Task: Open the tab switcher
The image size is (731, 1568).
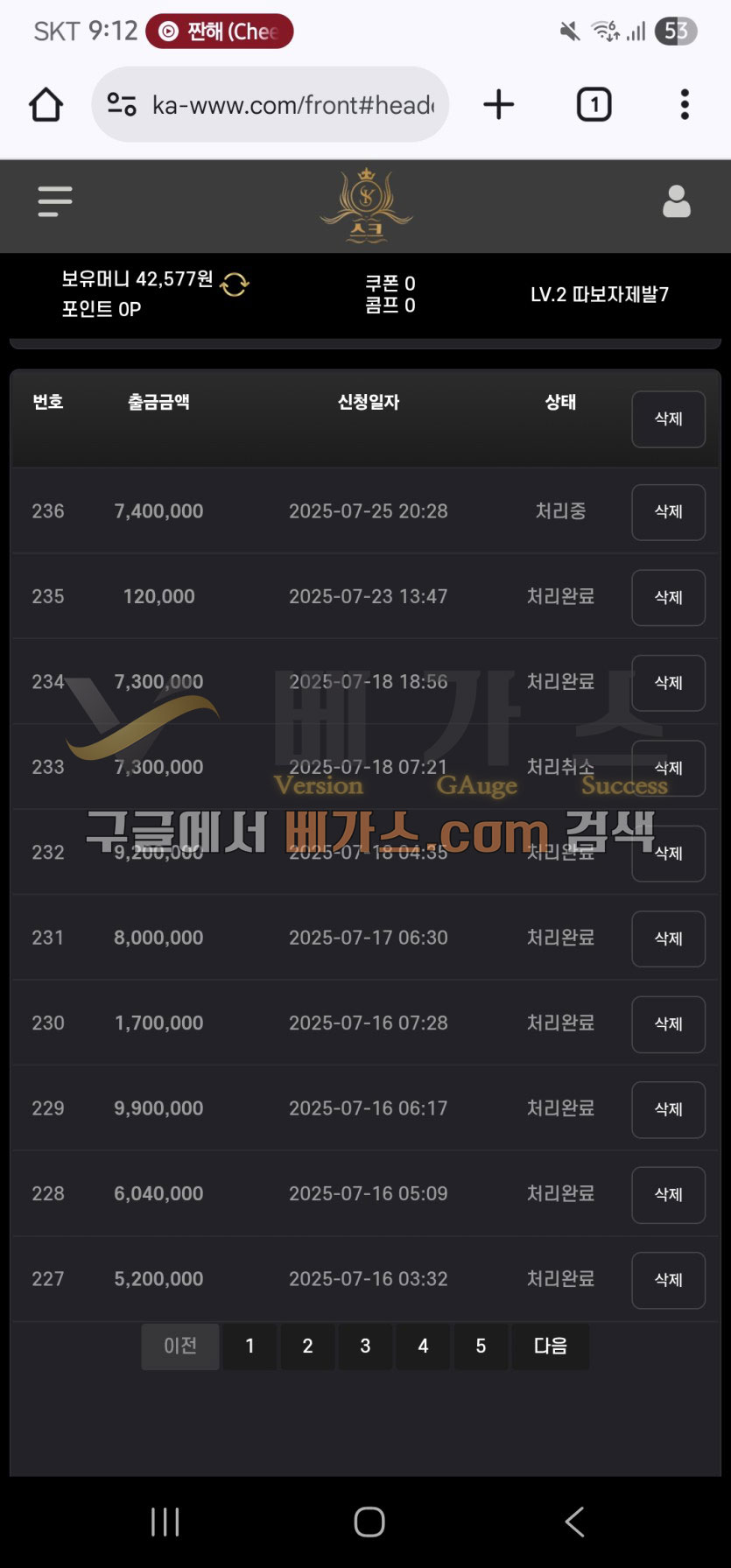Action: pos(594,105)
